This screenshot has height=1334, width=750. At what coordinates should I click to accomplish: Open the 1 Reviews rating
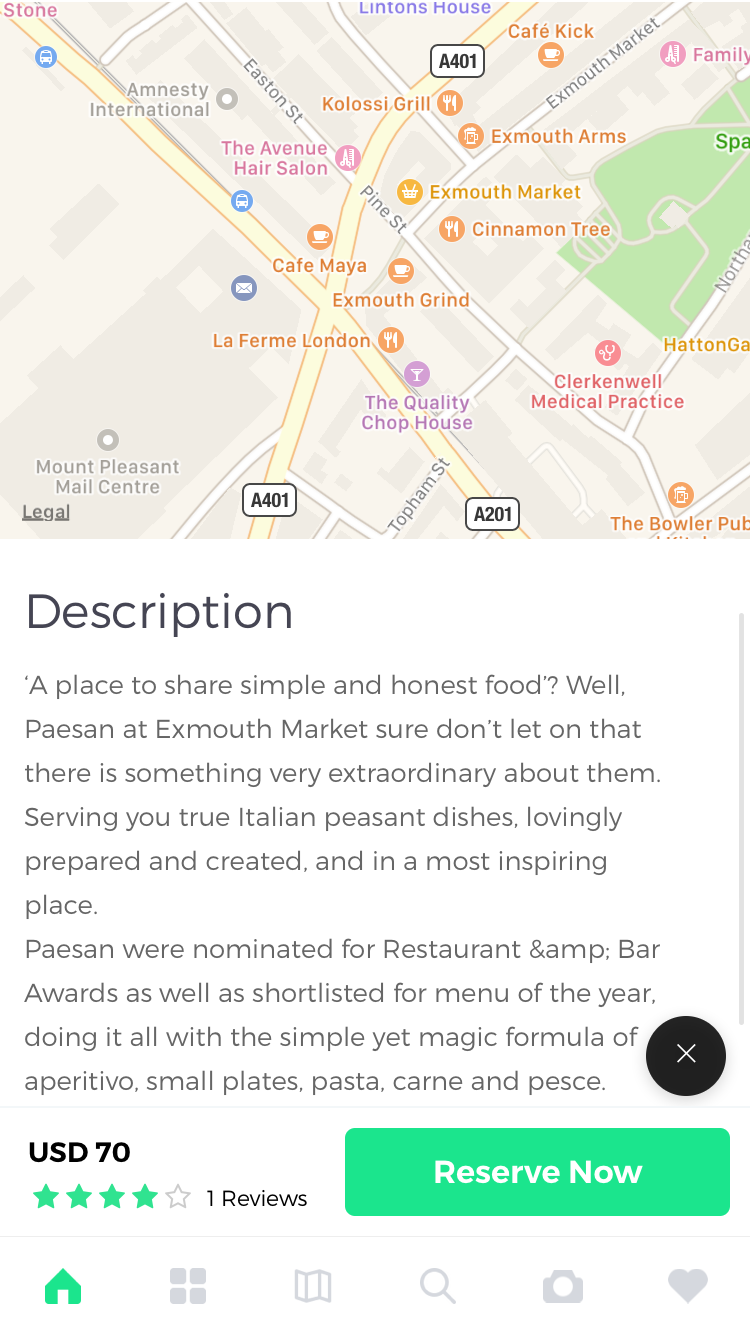pyautogui.click(x=256, y=1198)
